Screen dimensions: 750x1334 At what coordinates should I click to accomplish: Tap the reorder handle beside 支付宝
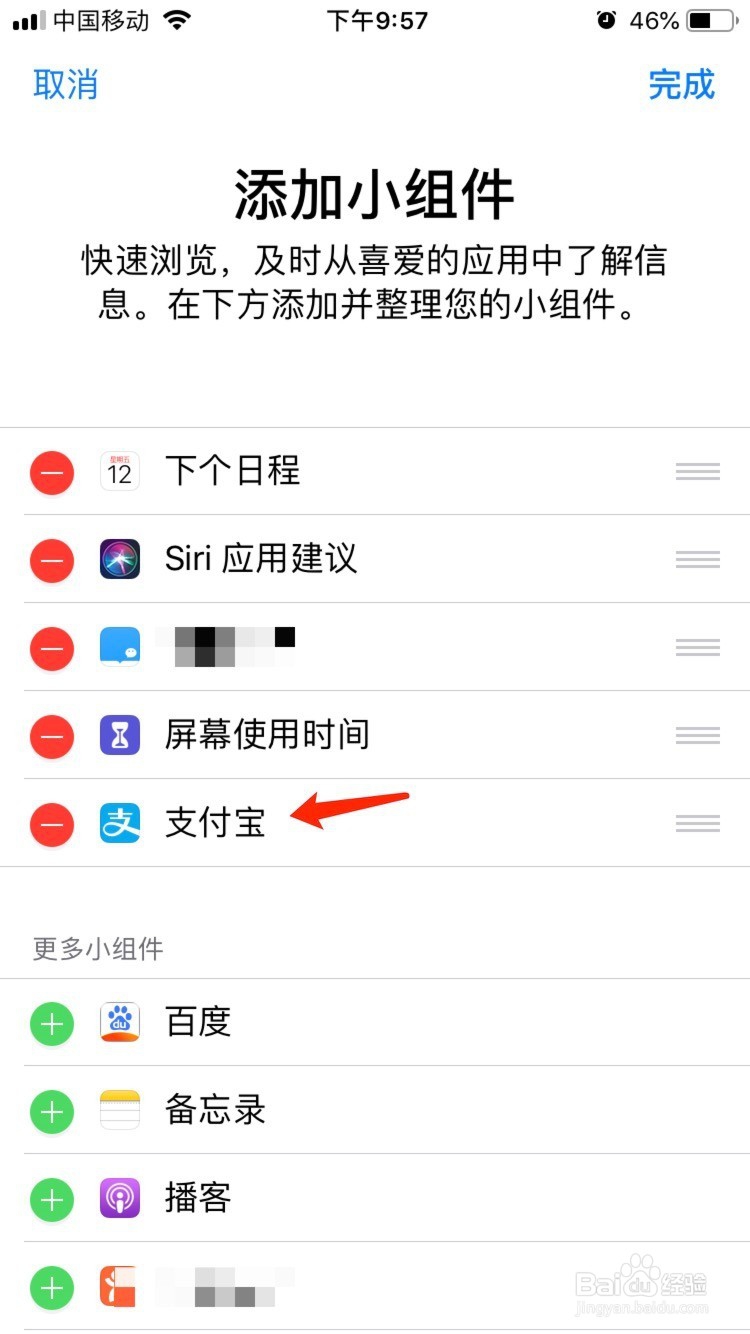[697, 823]
